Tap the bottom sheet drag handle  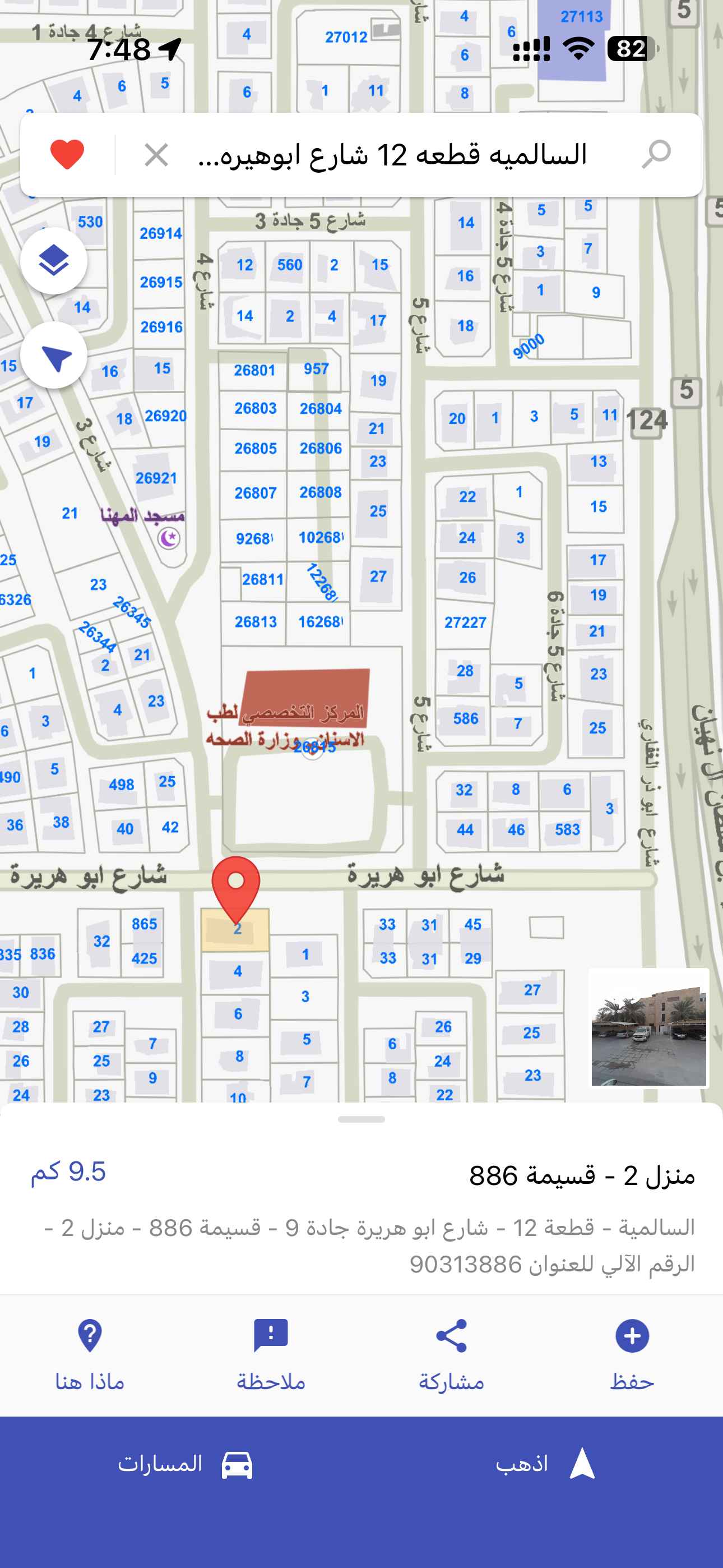[361, 1119]
